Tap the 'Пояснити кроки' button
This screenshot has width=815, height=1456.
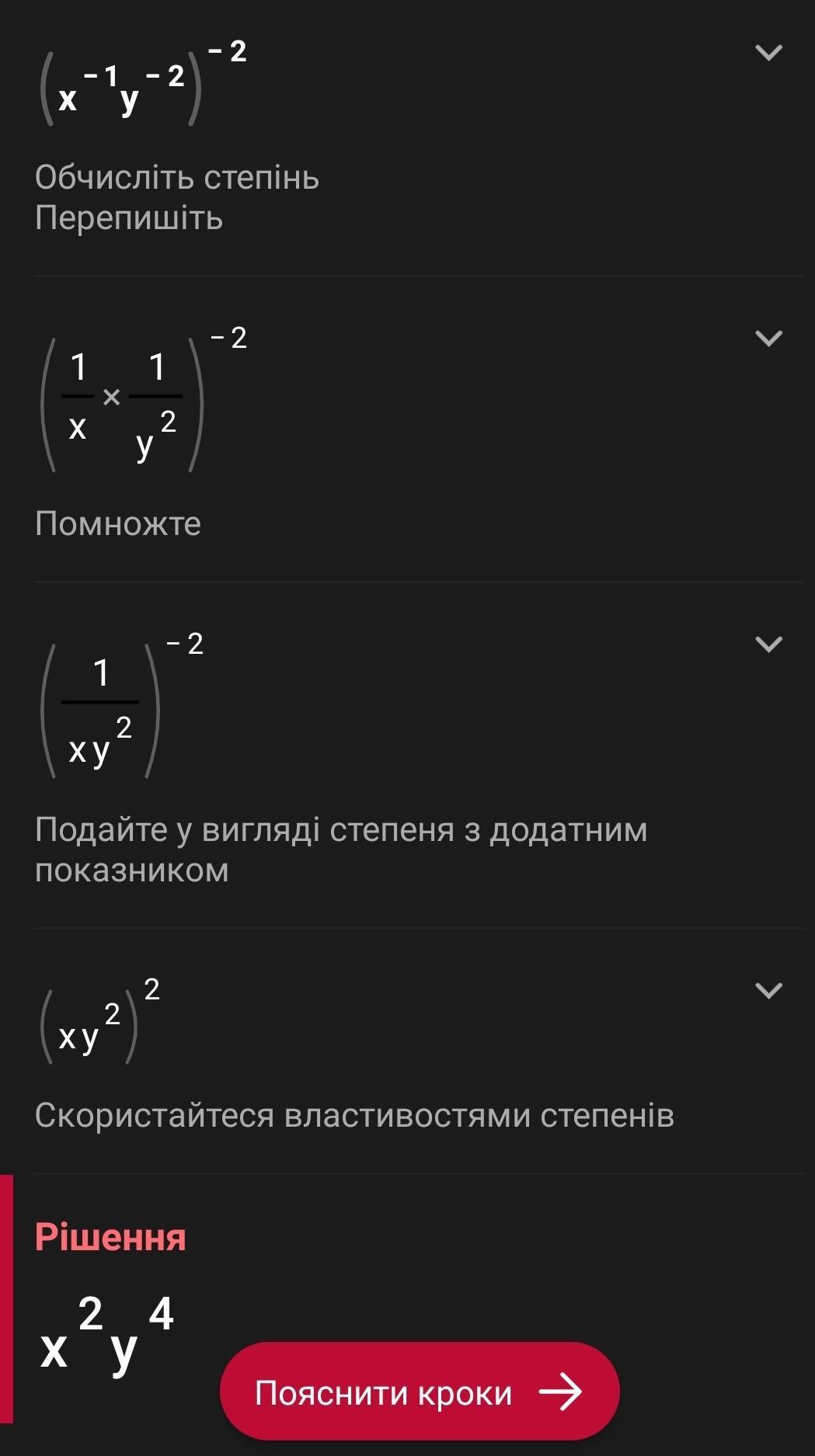point(420,1392)
